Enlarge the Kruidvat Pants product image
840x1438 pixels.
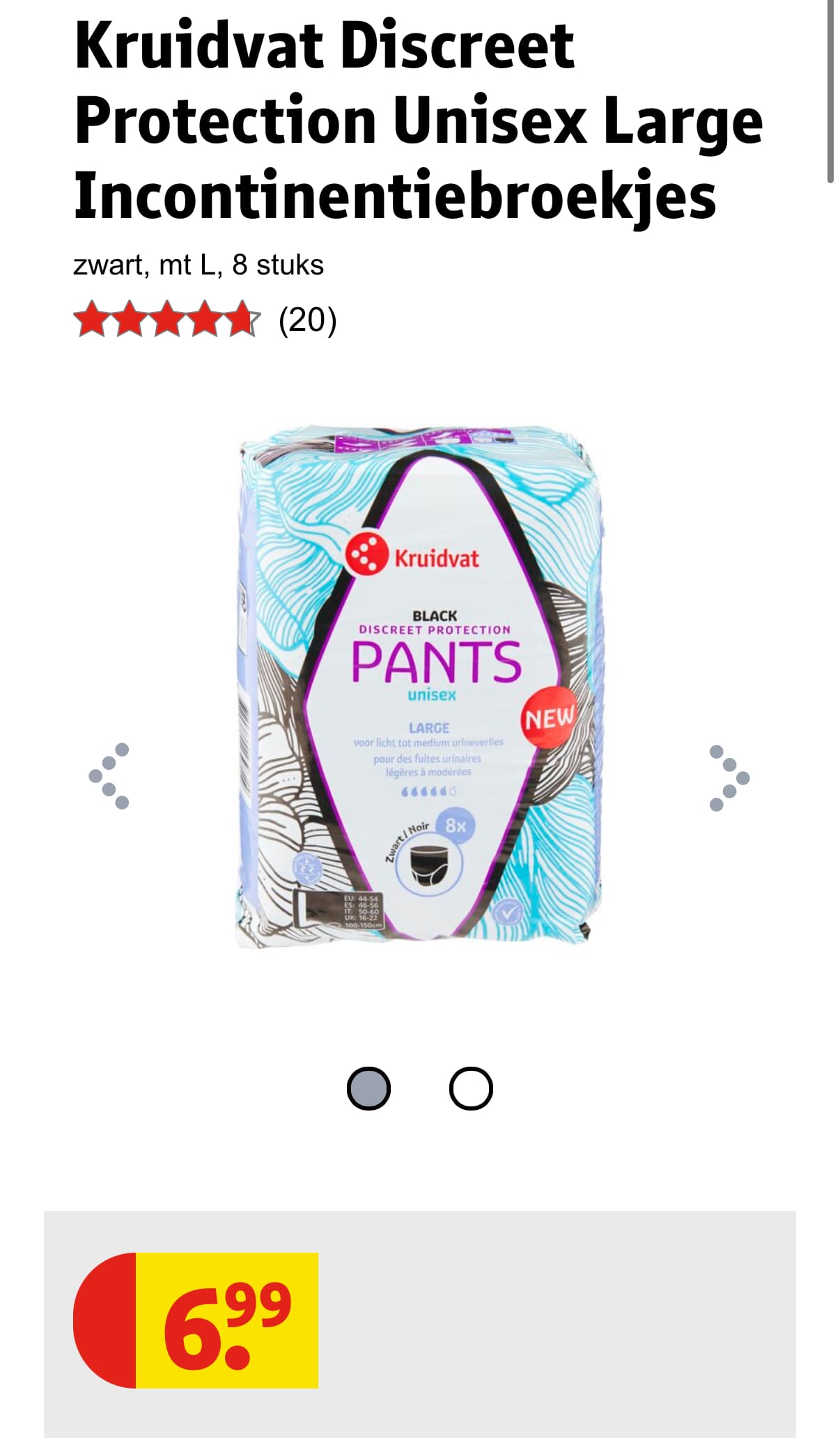point(420,687)
